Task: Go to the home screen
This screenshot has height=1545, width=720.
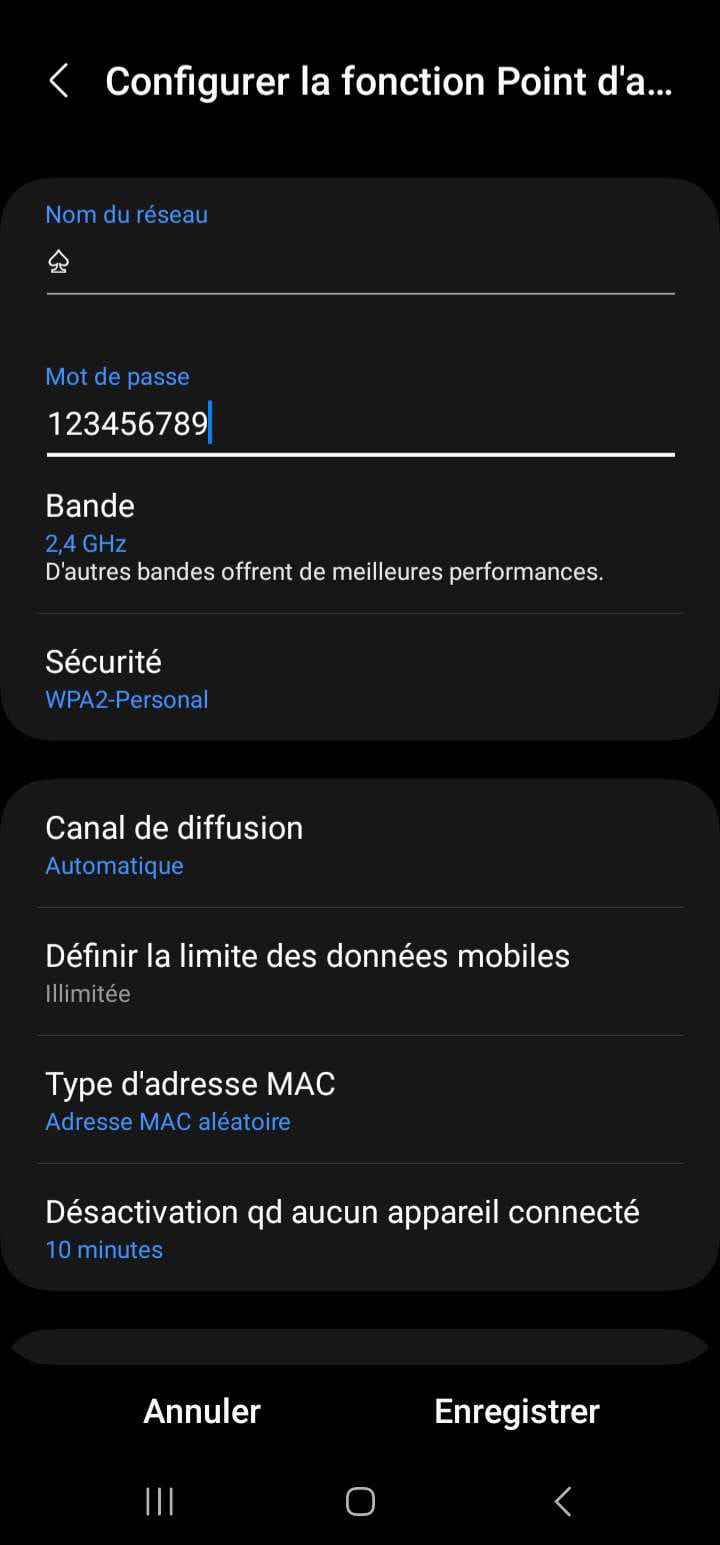Action: pyautogui.click(x=360, y=1501)
